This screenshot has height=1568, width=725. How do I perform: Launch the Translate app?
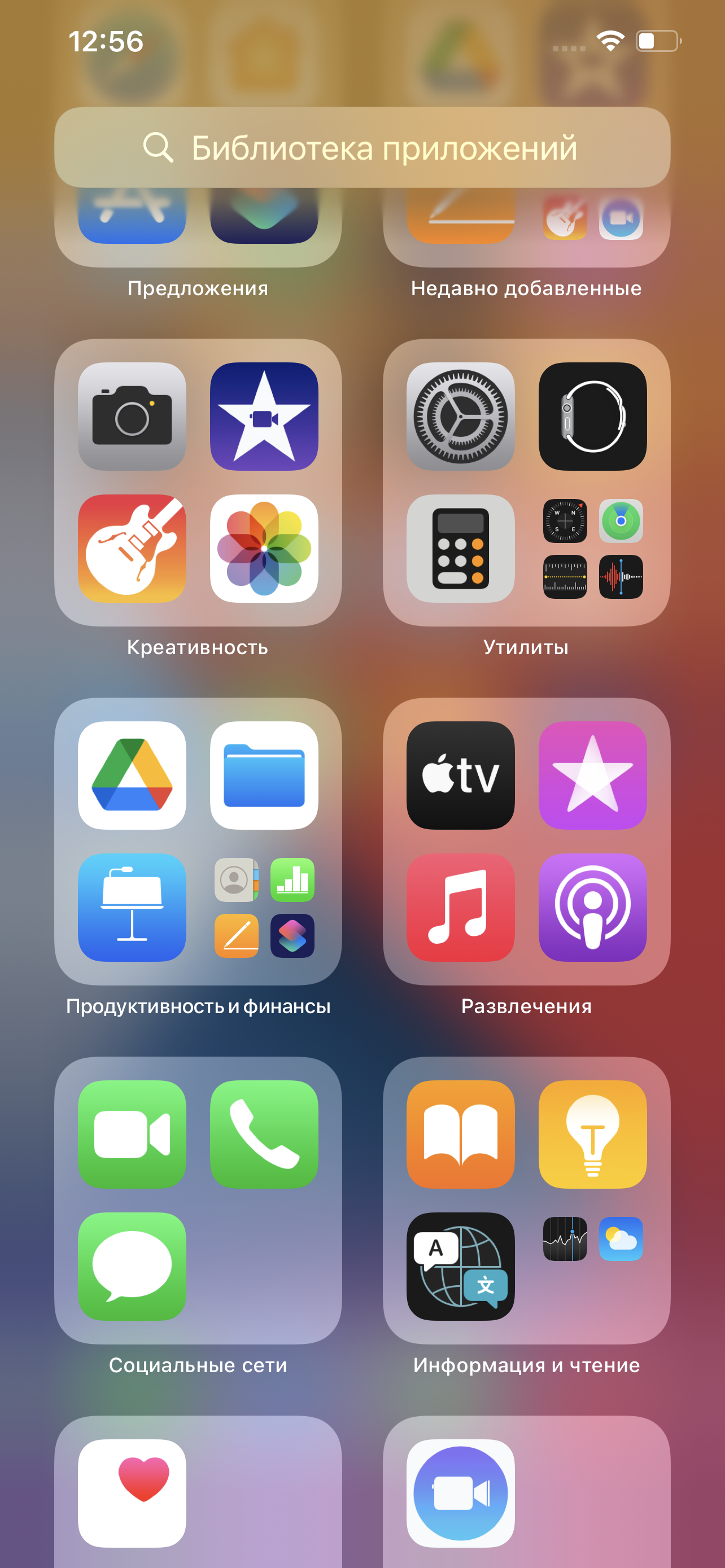460,1266
